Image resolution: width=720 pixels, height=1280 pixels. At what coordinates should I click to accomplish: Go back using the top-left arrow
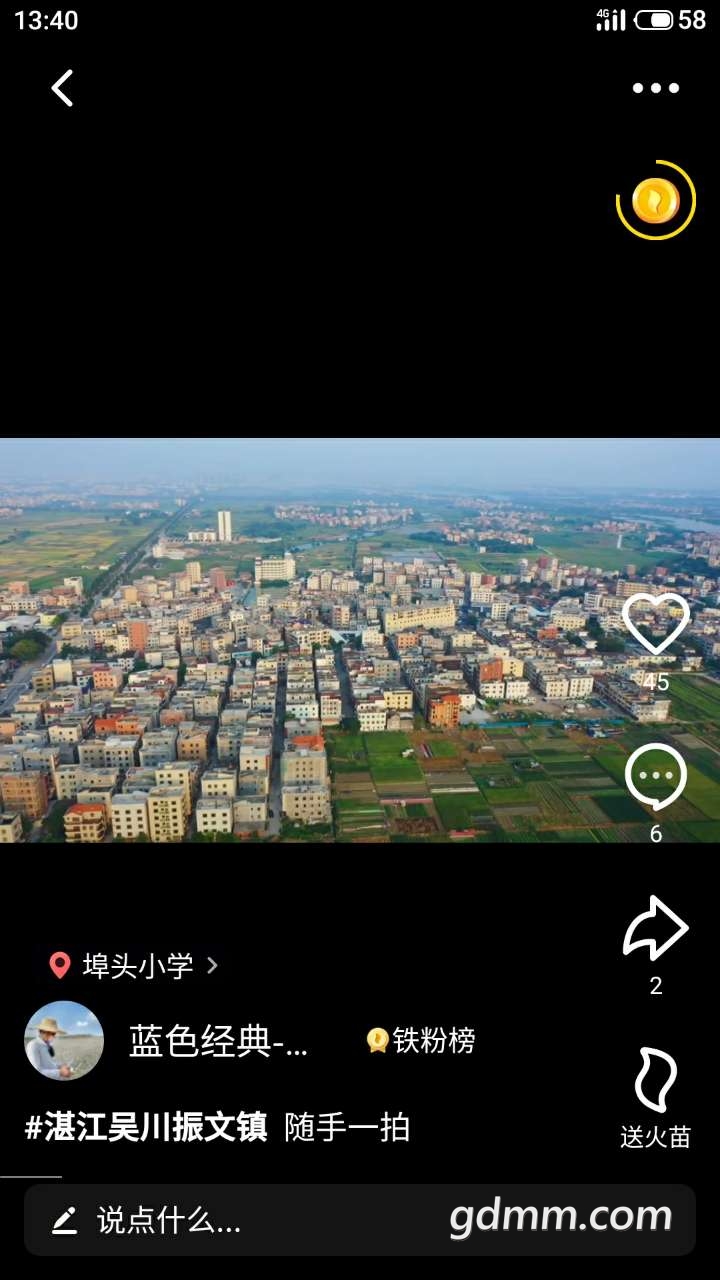pyautogui.click(x=62, y=88)
